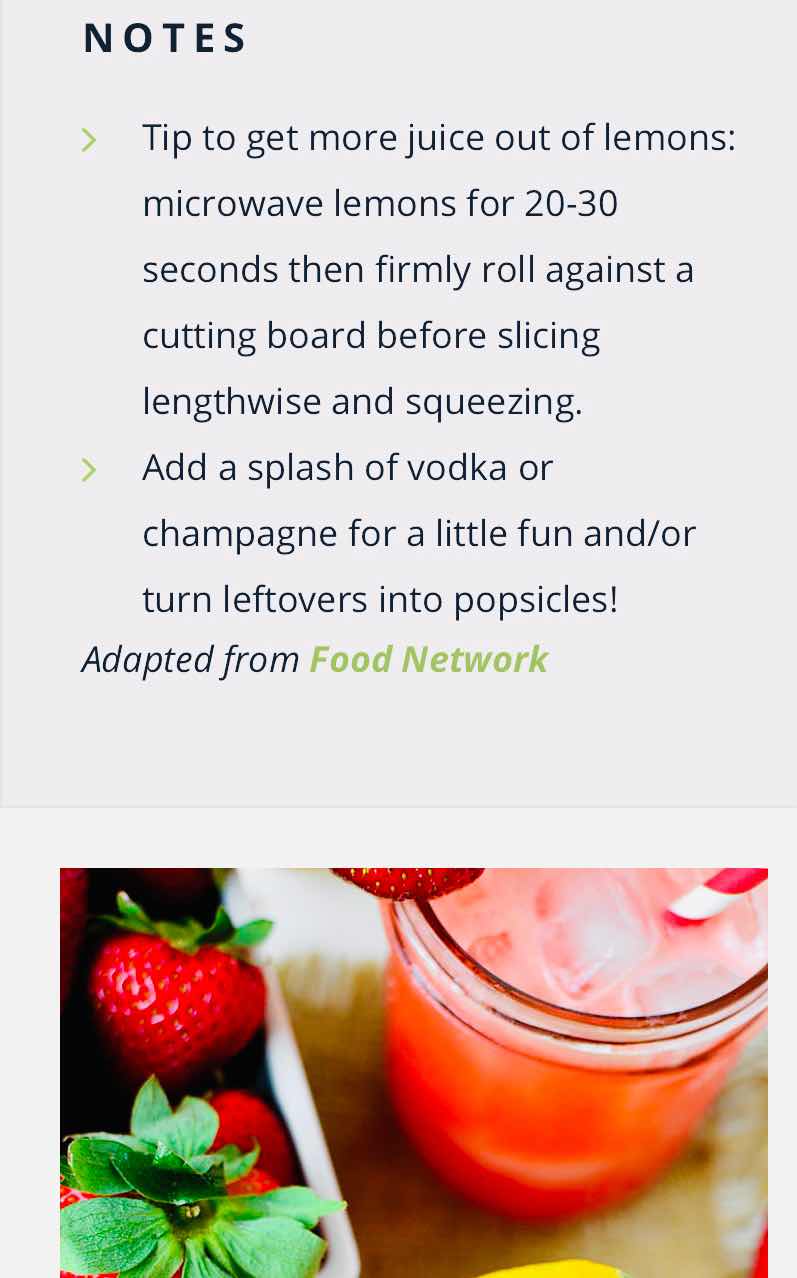Open the Food Network link
The width and height of the screenshot is (797, 1278).
[x=428, y=659]
